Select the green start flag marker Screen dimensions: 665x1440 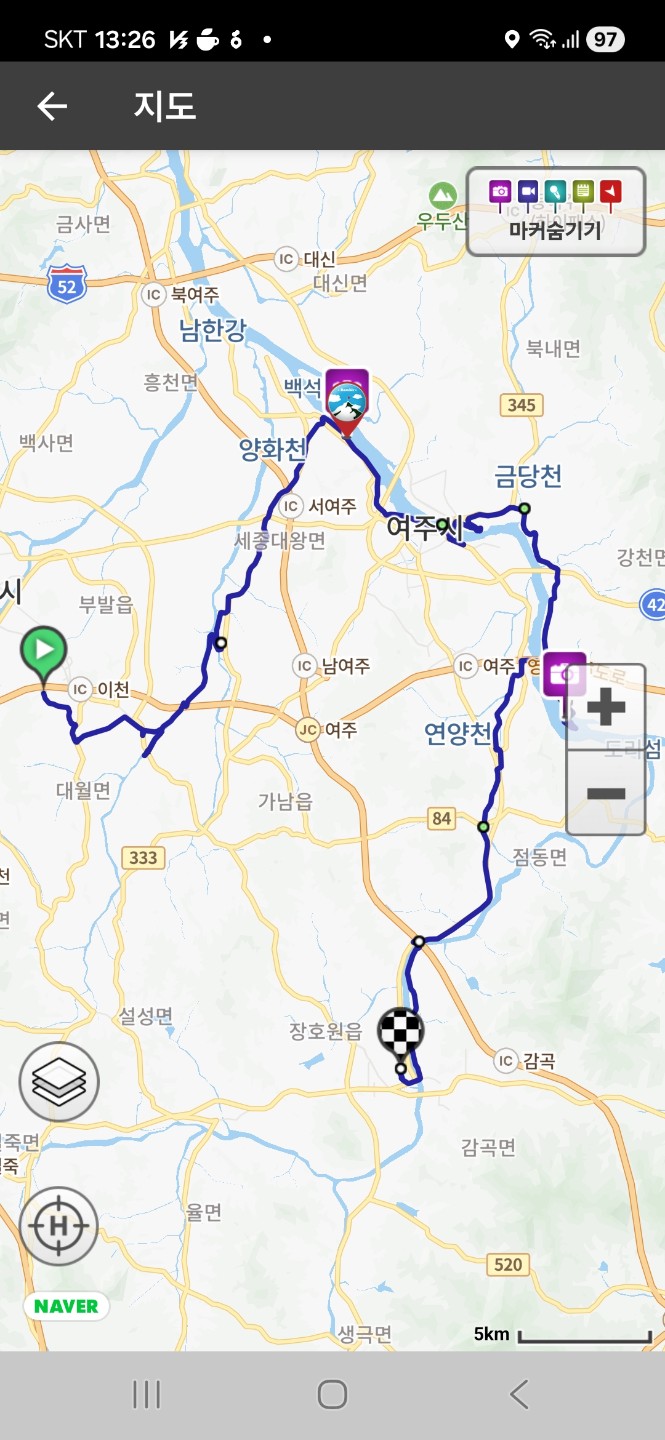tap(43, 653)
